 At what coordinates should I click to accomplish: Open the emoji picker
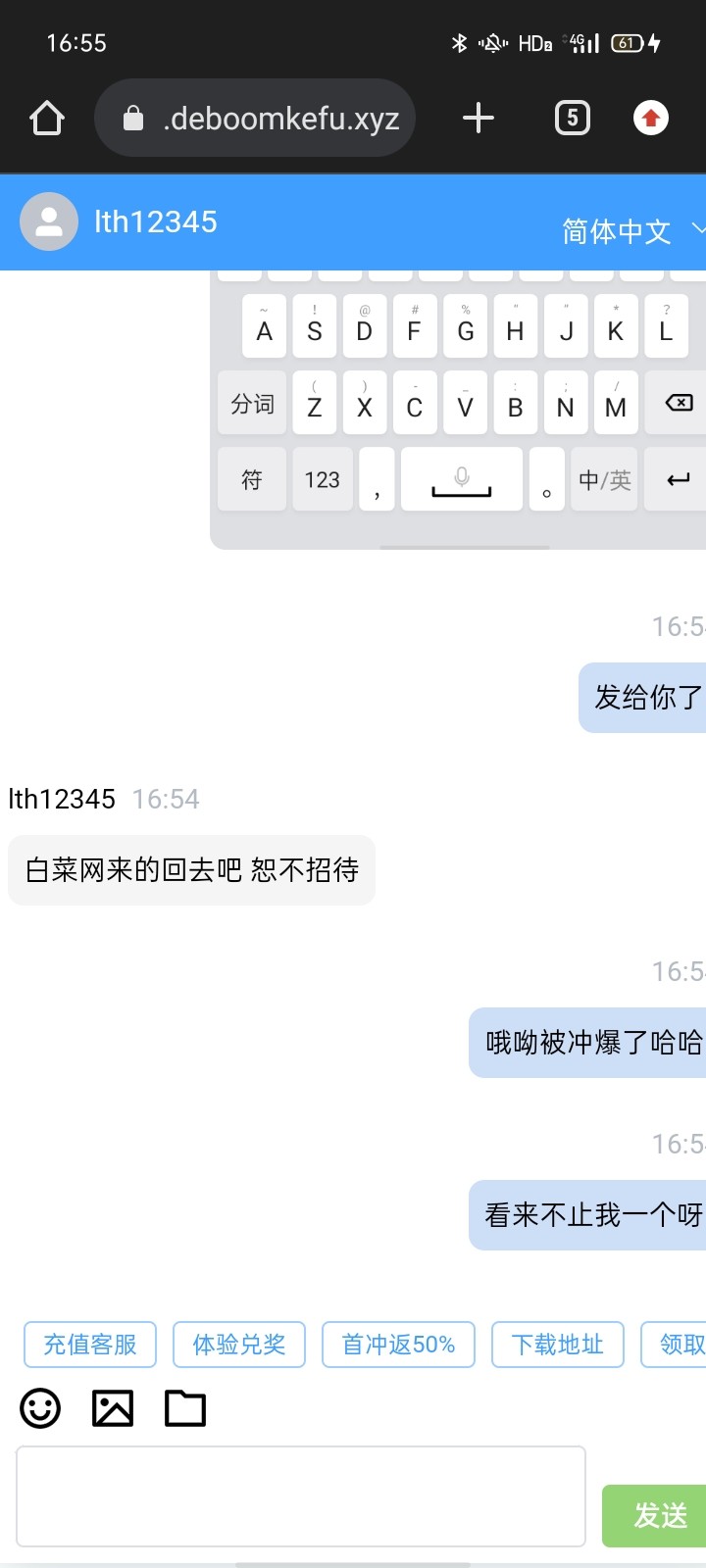[x=40, y=1409]
